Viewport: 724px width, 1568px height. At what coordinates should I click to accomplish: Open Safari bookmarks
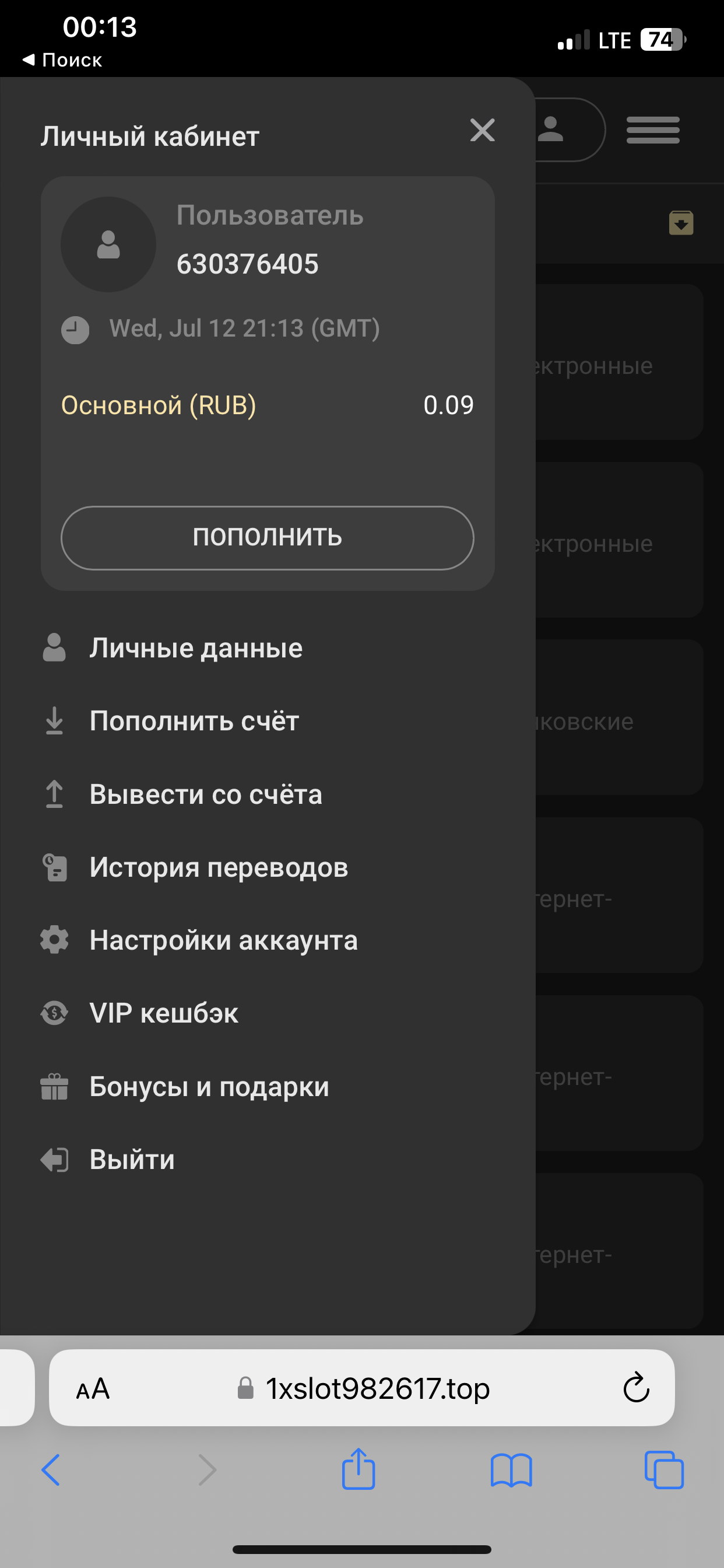click(x=511, y=1470)
